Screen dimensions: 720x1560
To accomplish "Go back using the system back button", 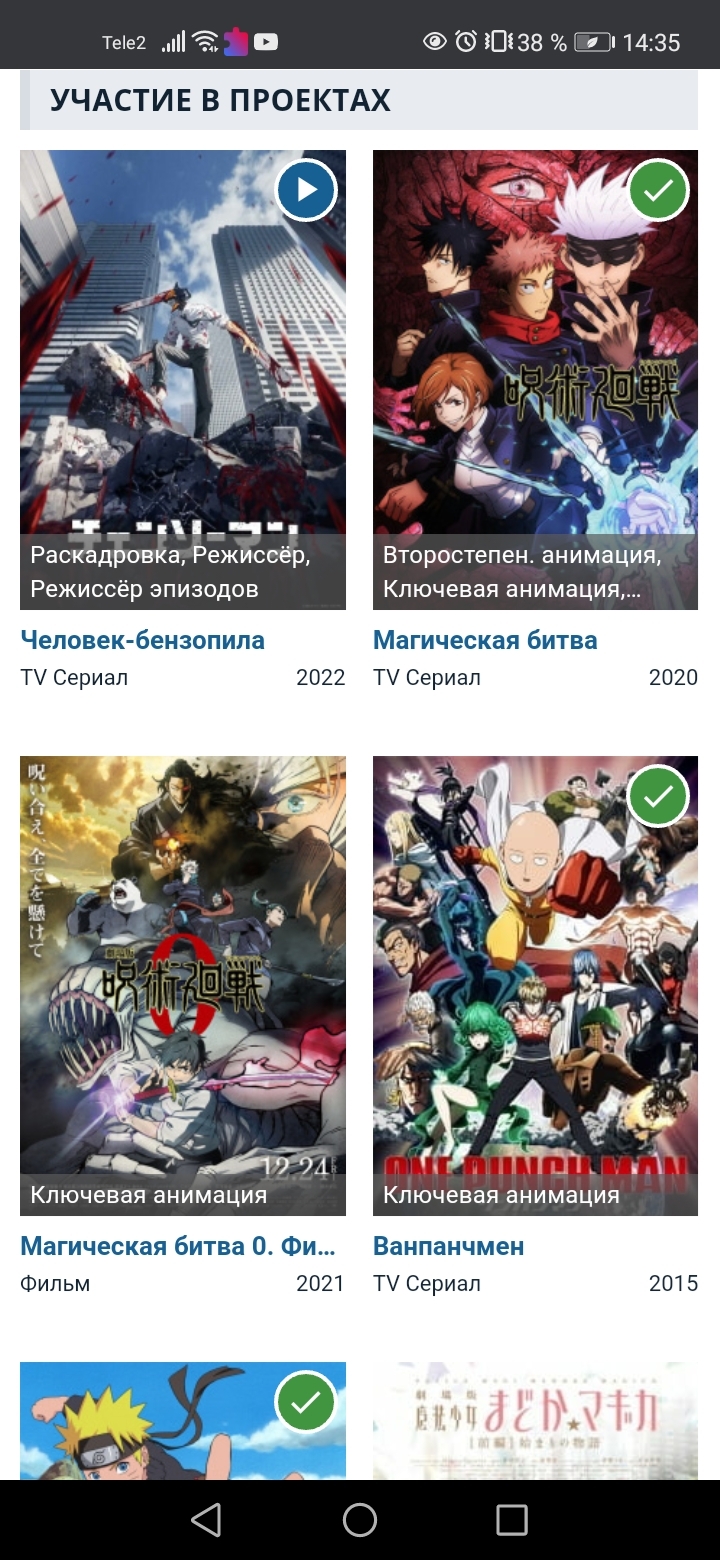I will (x=206, y=1520).
